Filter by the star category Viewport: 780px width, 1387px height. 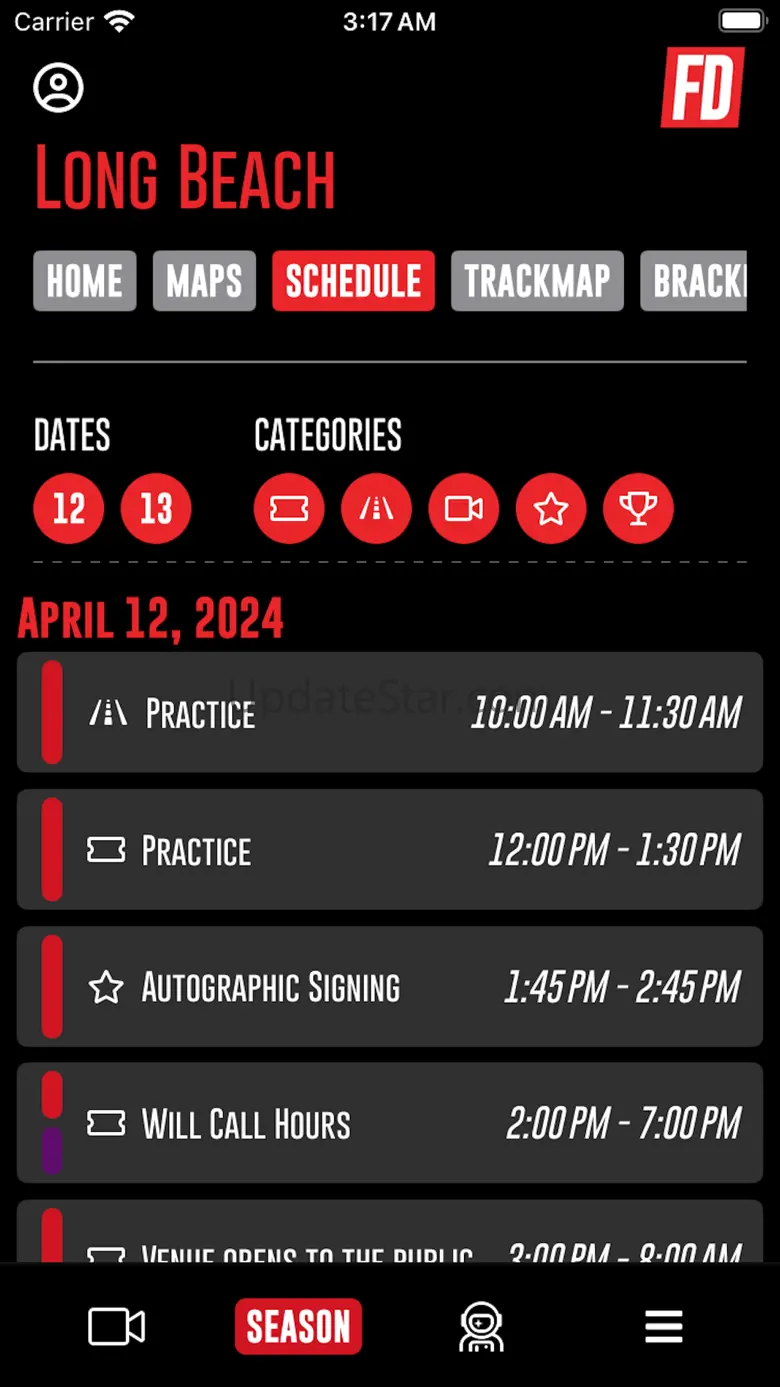(x=551, y=509)
